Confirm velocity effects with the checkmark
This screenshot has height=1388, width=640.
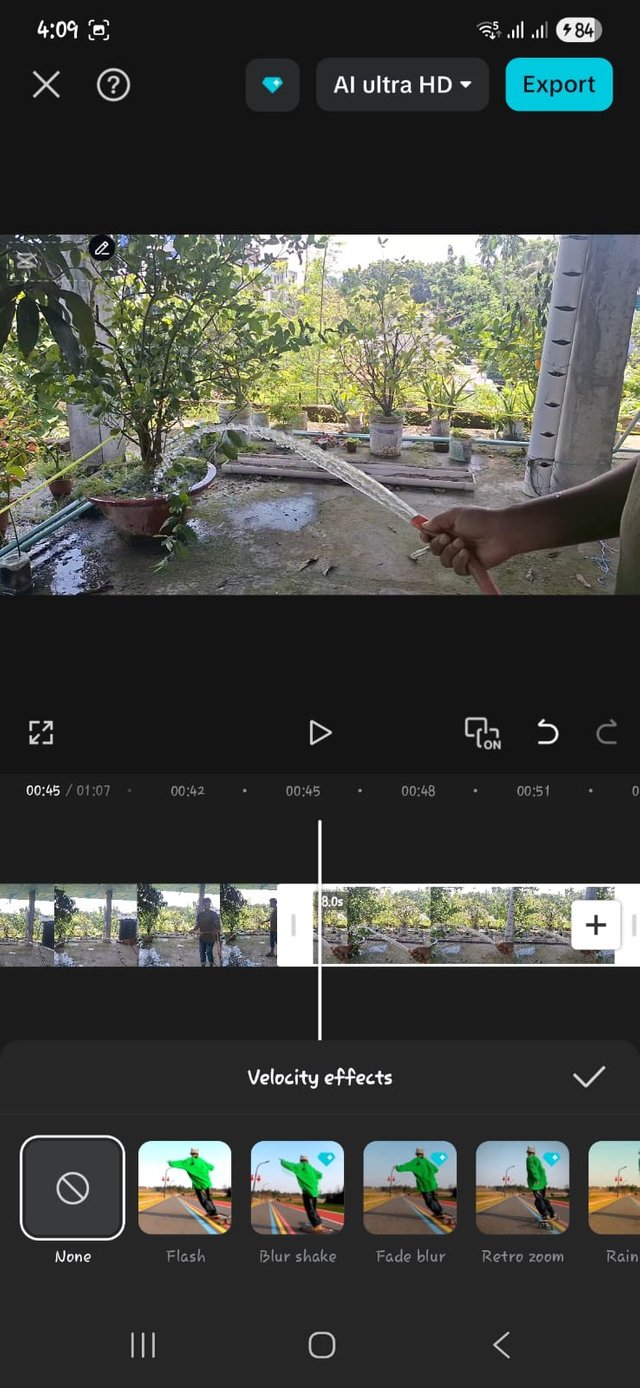coord(589,1076)
